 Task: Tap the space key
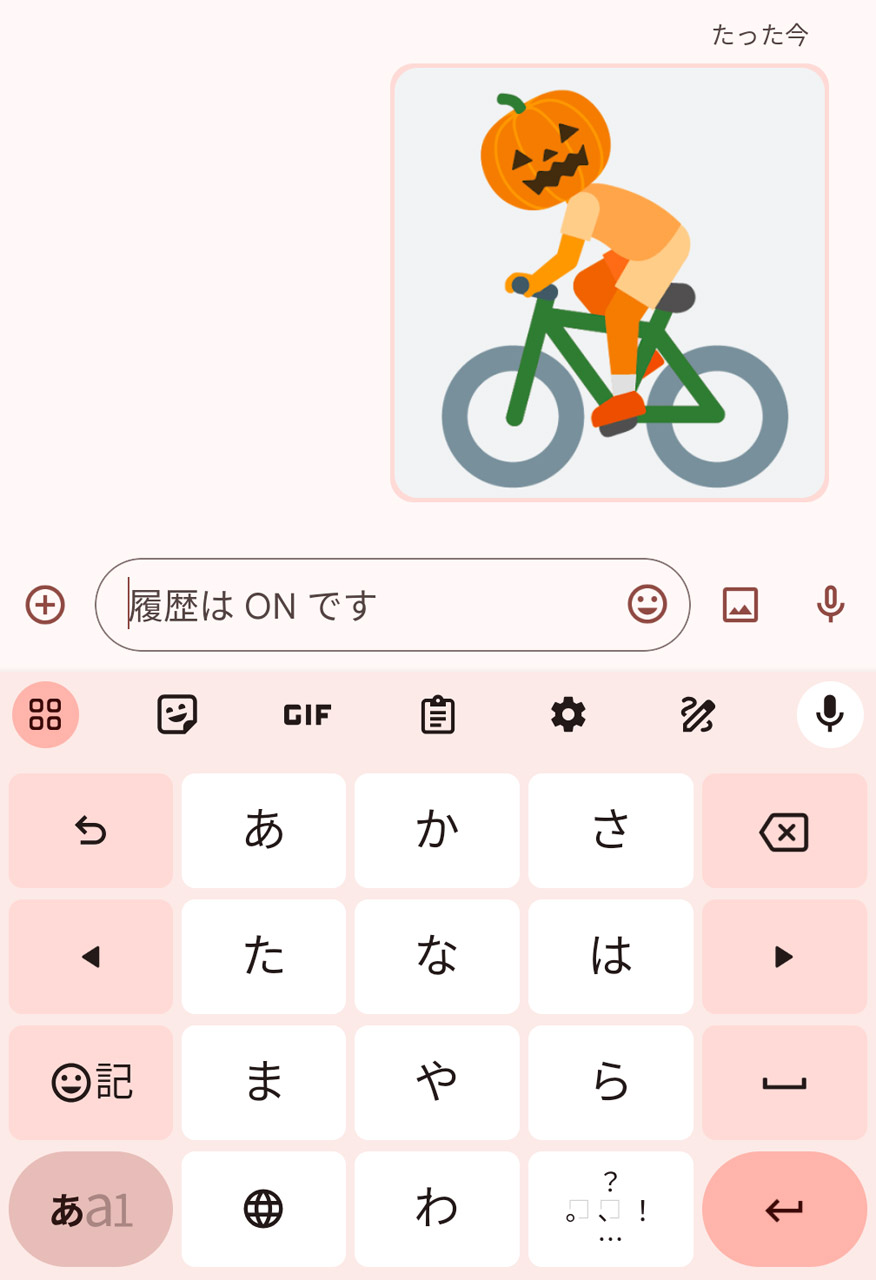click(784, 1082)
